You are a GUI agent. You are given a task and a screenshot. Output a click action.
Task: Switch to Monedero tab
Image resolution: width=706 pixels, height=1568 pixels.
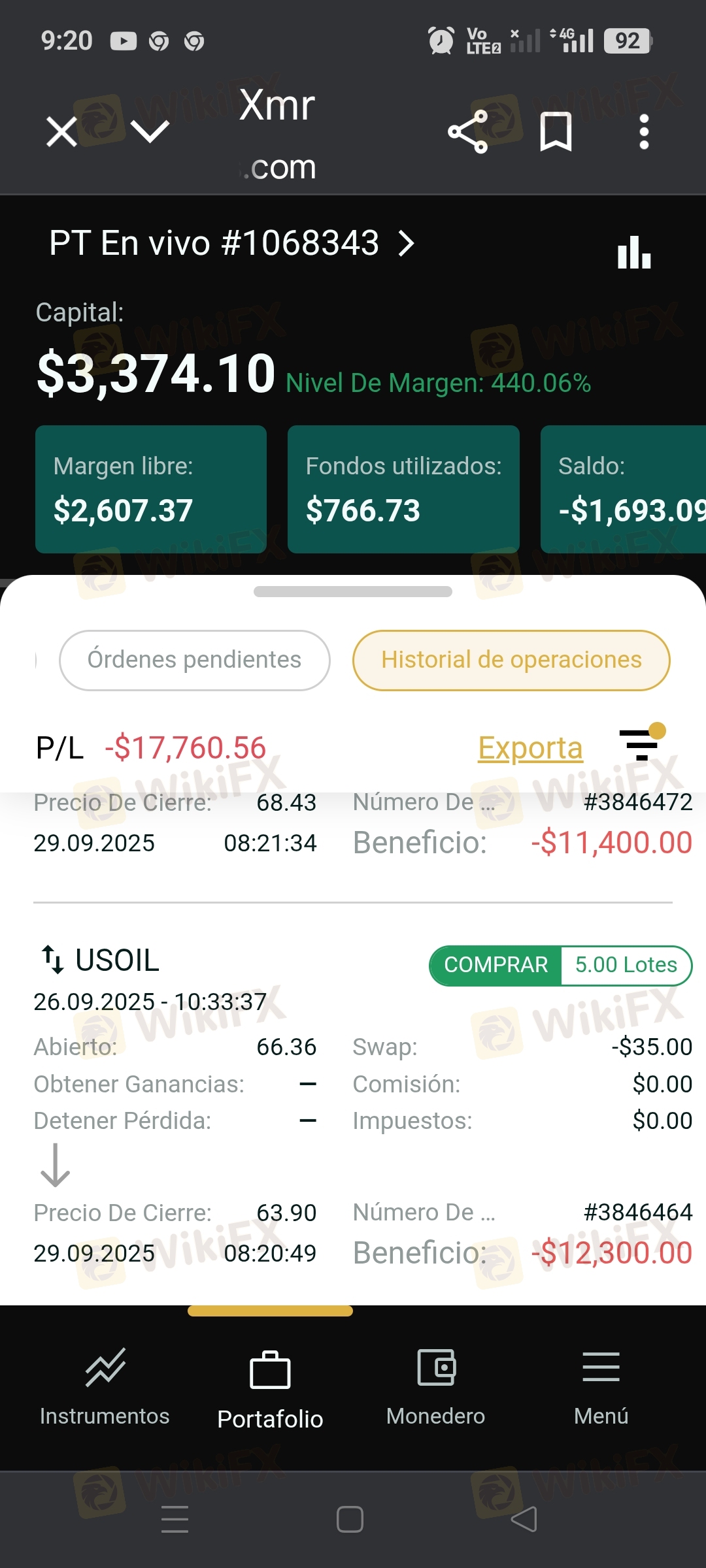(x=435, y=1386)
